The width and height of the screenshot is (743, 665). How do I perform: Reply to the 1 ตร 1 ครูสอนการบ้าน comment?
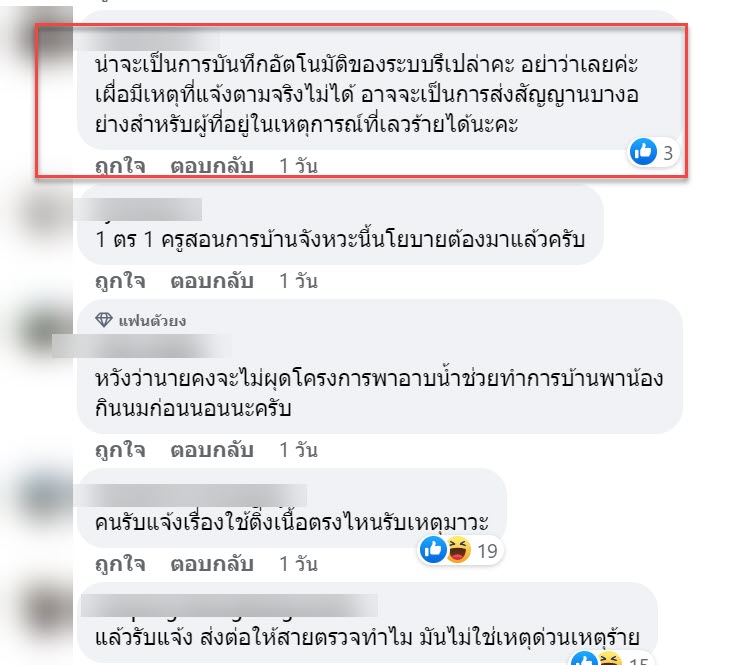(211, 281)
